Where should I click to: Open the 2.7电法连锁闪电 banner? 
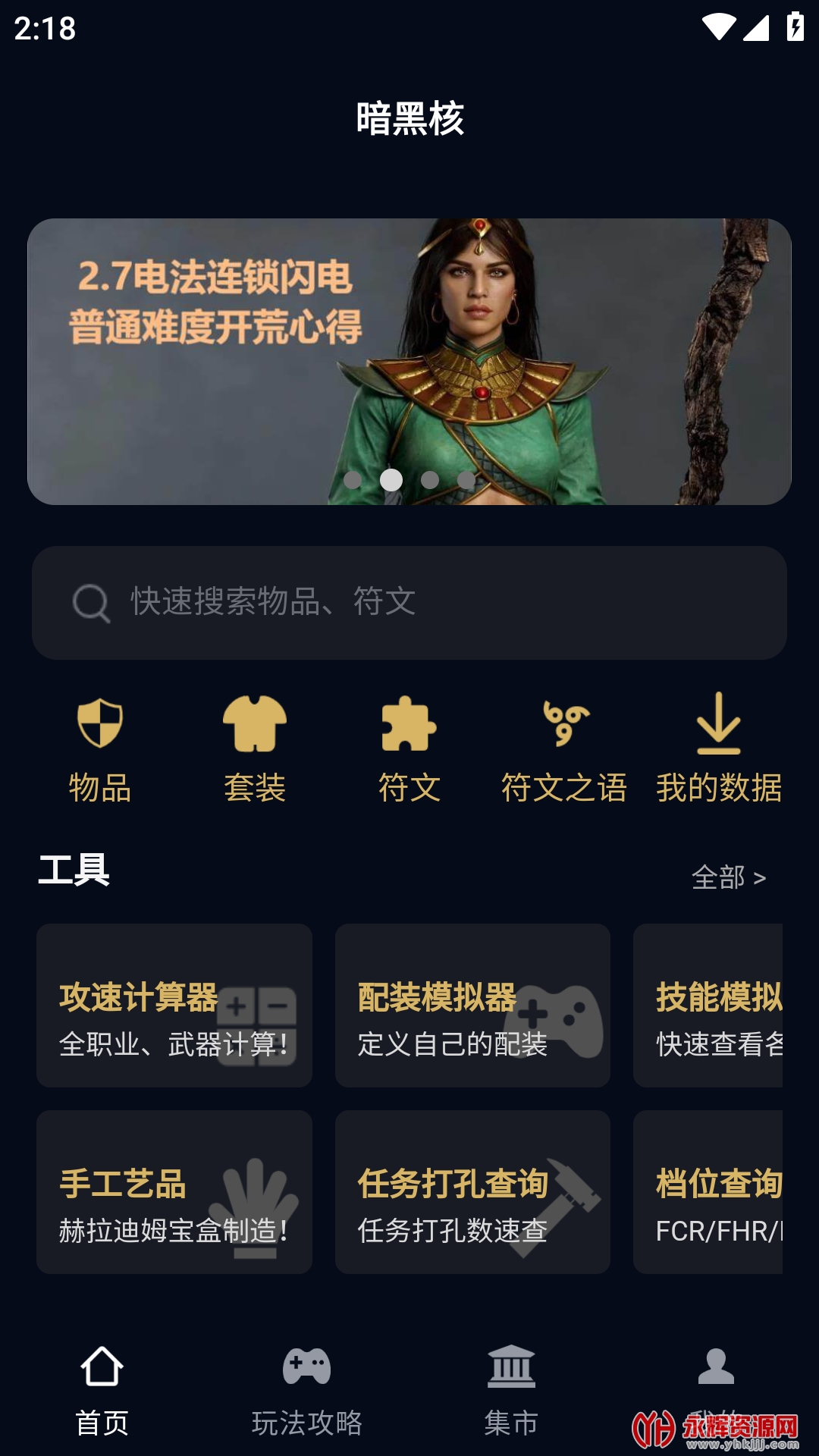[x=409, y=361]
